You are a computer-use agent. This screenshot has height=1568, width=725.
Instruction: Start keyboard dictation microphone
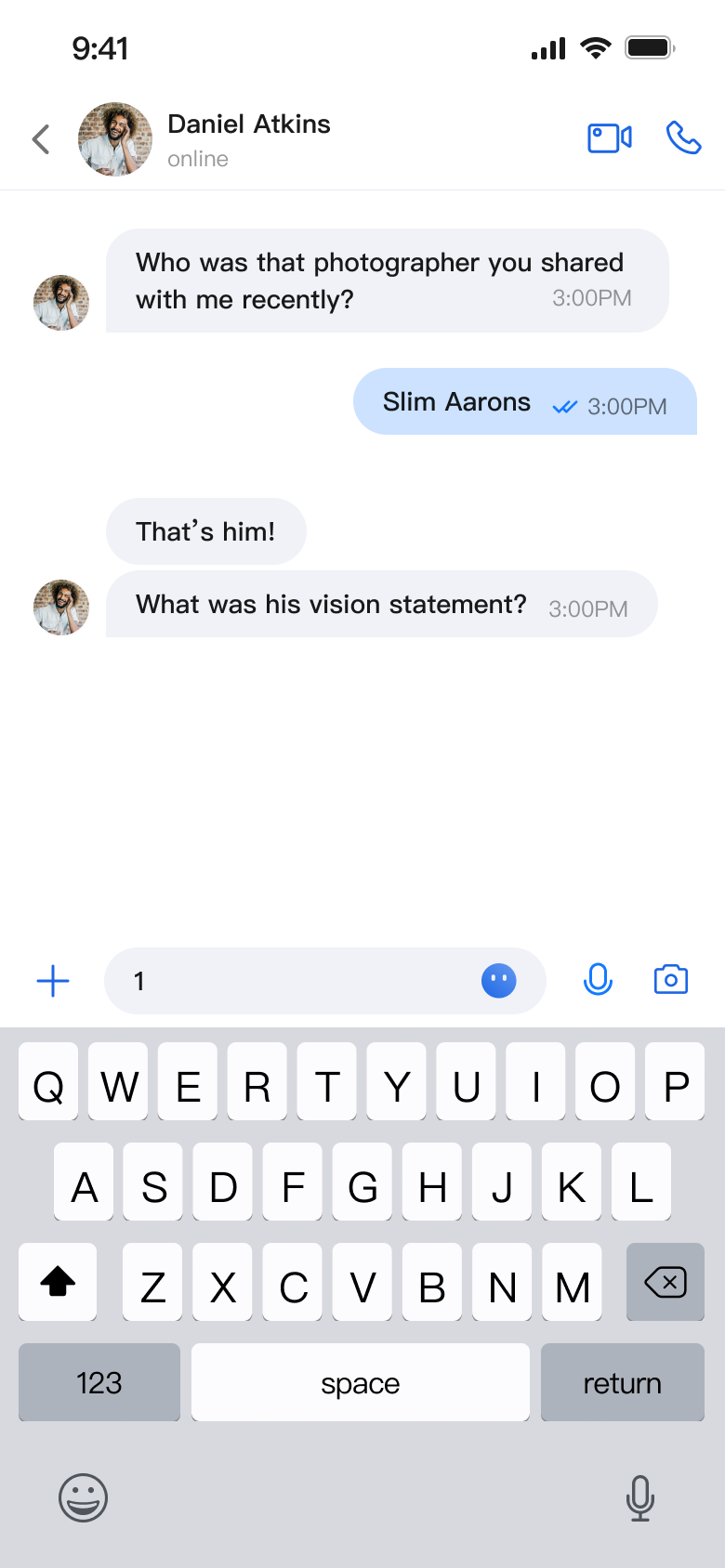pyautogui.click(x=639, y=1497)
